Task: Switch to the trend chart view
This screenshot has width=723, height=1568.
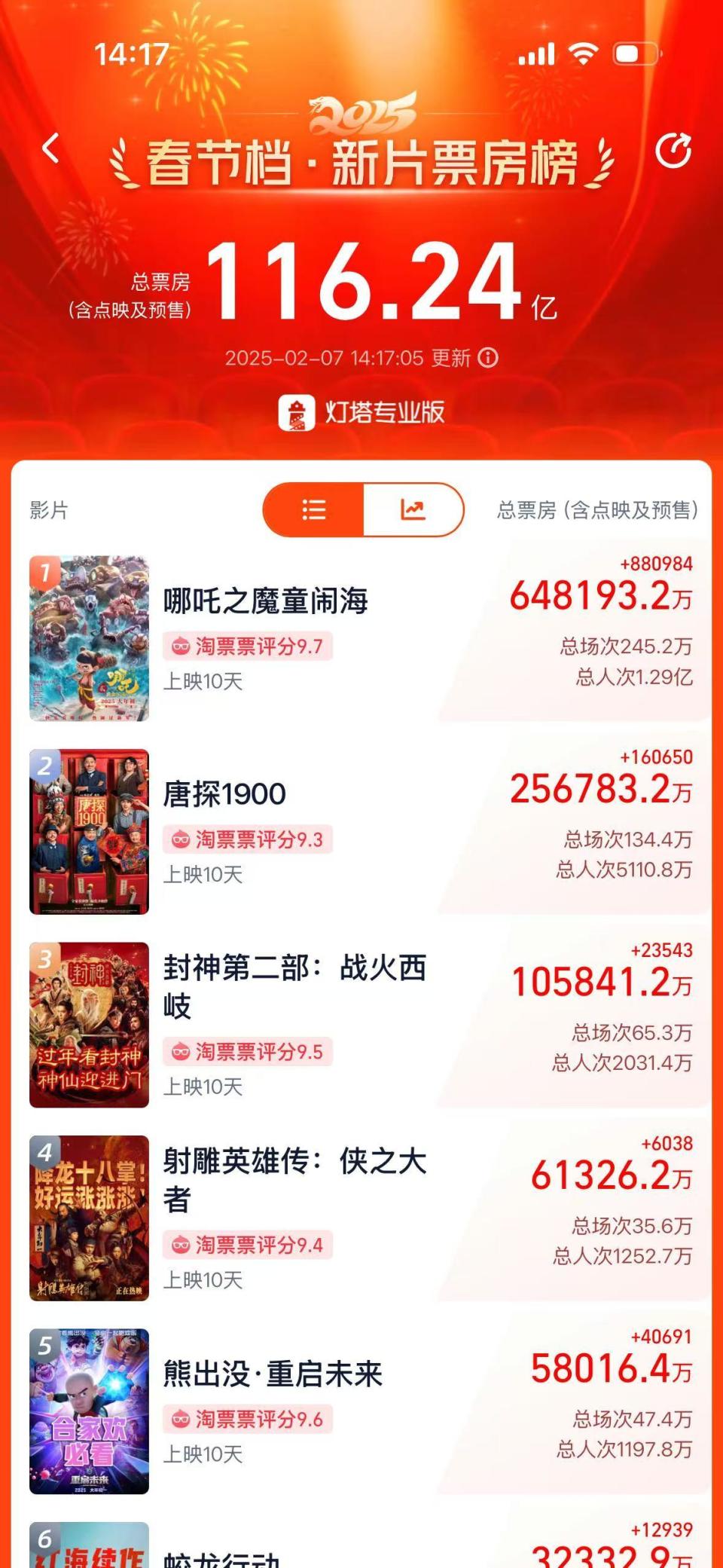Action: [413, 510]
